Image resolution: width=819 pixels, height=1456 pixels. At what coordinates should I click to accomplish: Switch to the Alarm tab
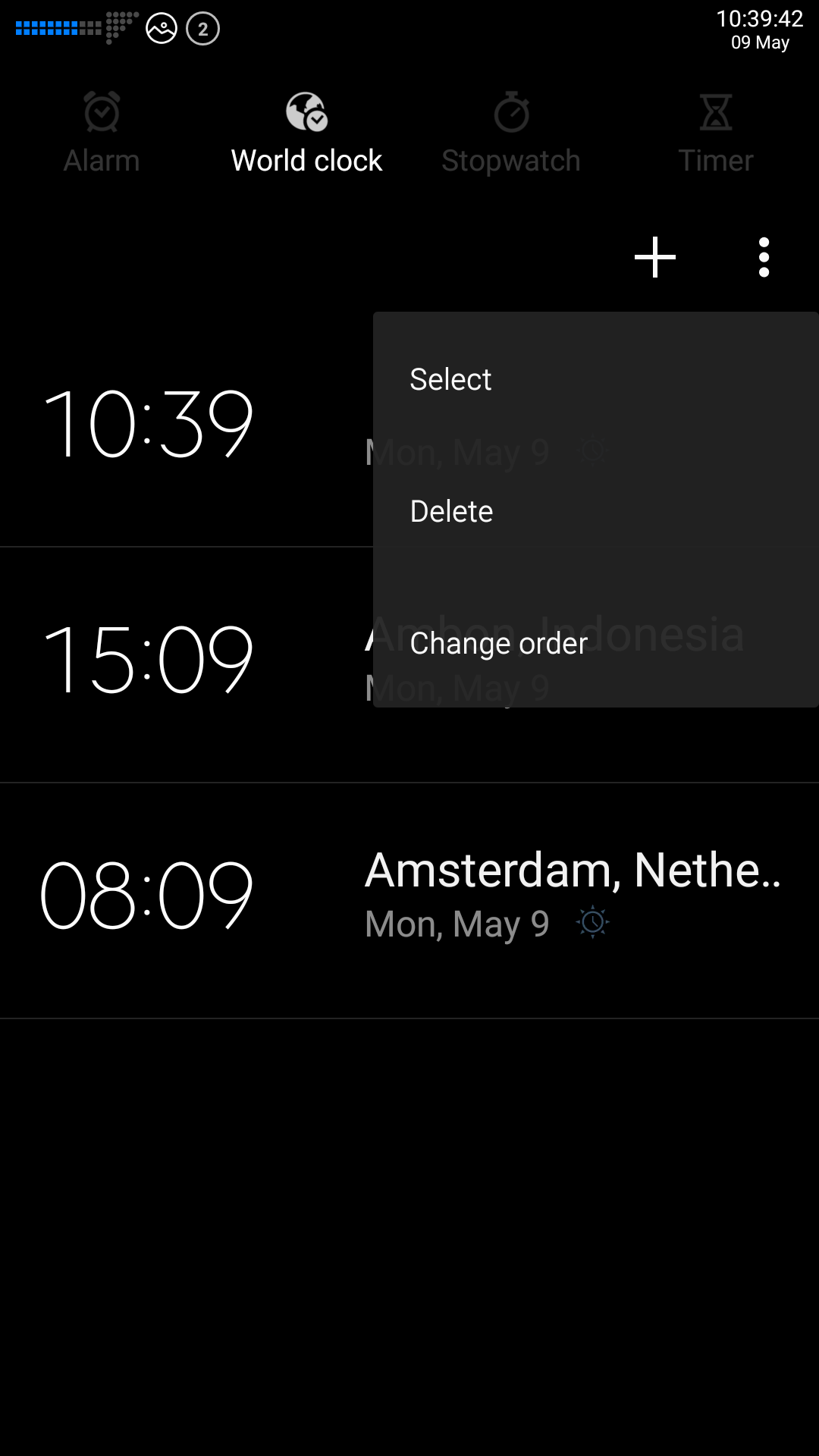pos(102,133)
